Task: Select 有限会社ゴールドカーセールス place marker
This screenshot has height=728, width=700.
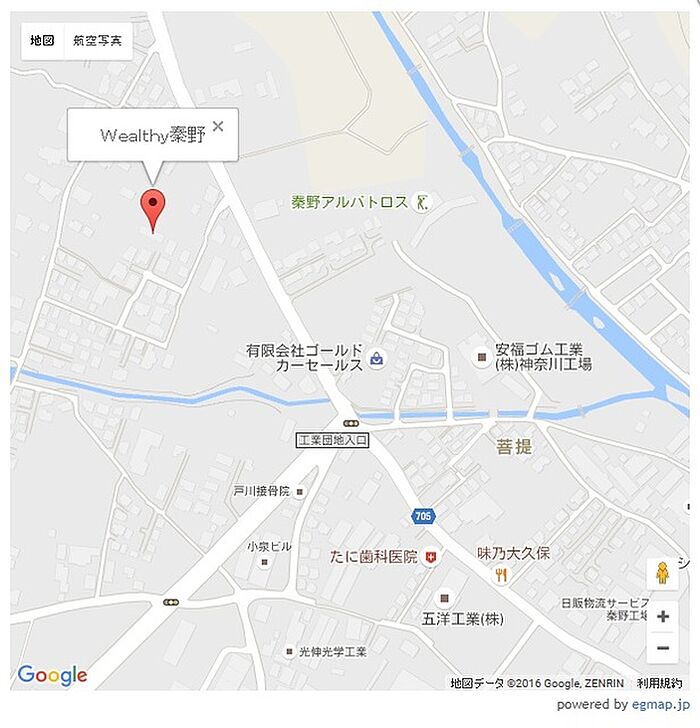Action: pos(377,358)
